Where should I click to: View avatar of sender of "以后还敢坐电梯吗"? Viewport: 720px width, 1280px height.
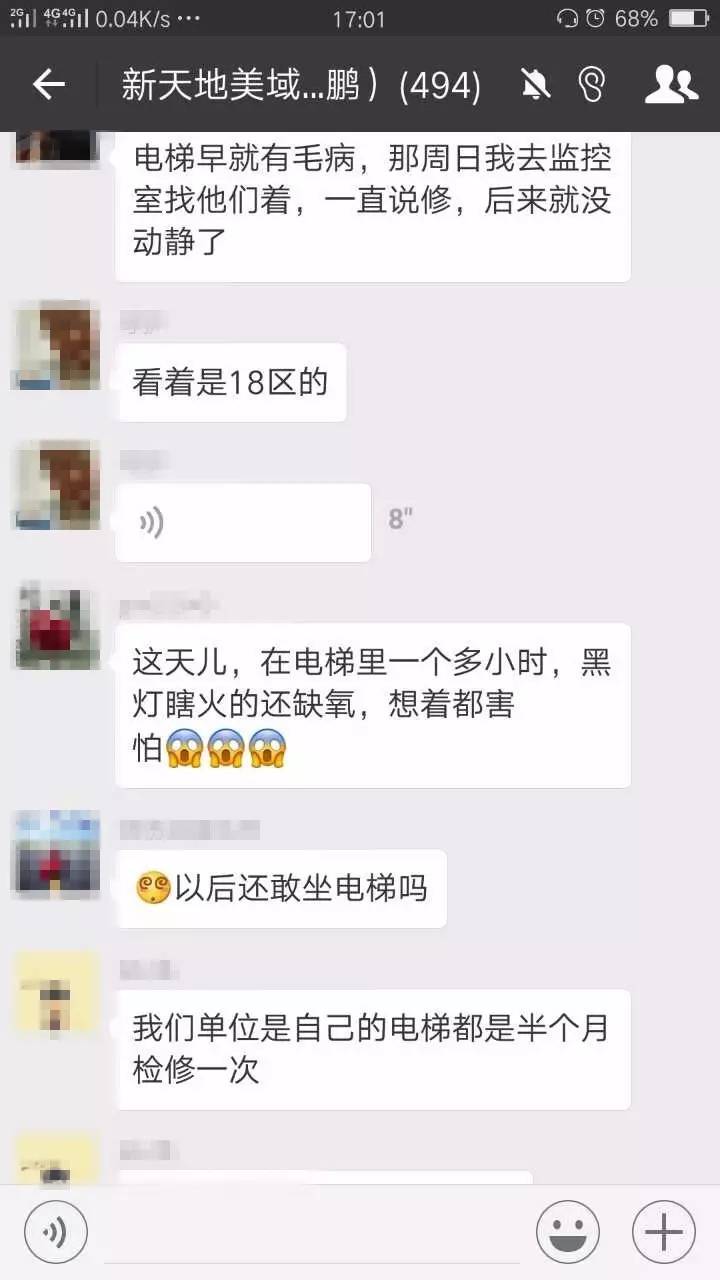pos(56,853)
